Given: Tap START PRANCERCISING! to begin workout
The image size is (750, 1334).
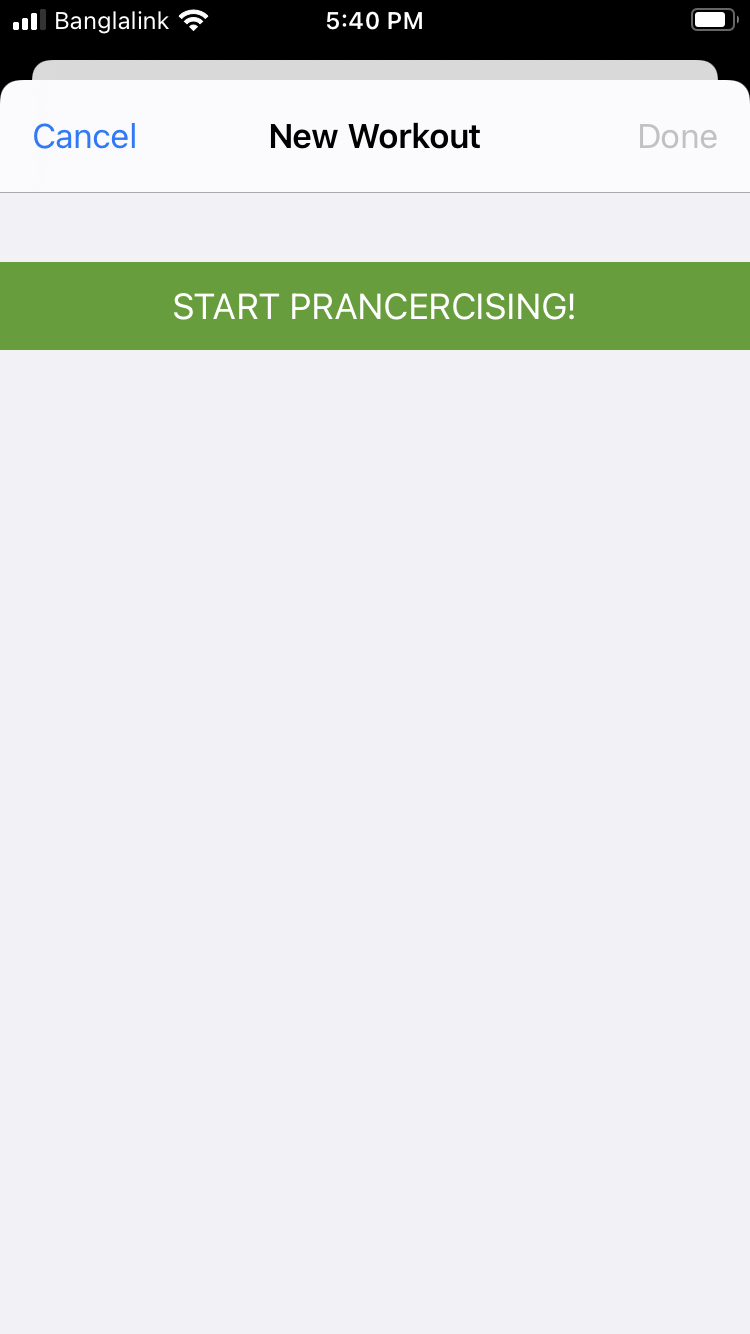Looking at the screenshot, I should (x=375, y=306).
